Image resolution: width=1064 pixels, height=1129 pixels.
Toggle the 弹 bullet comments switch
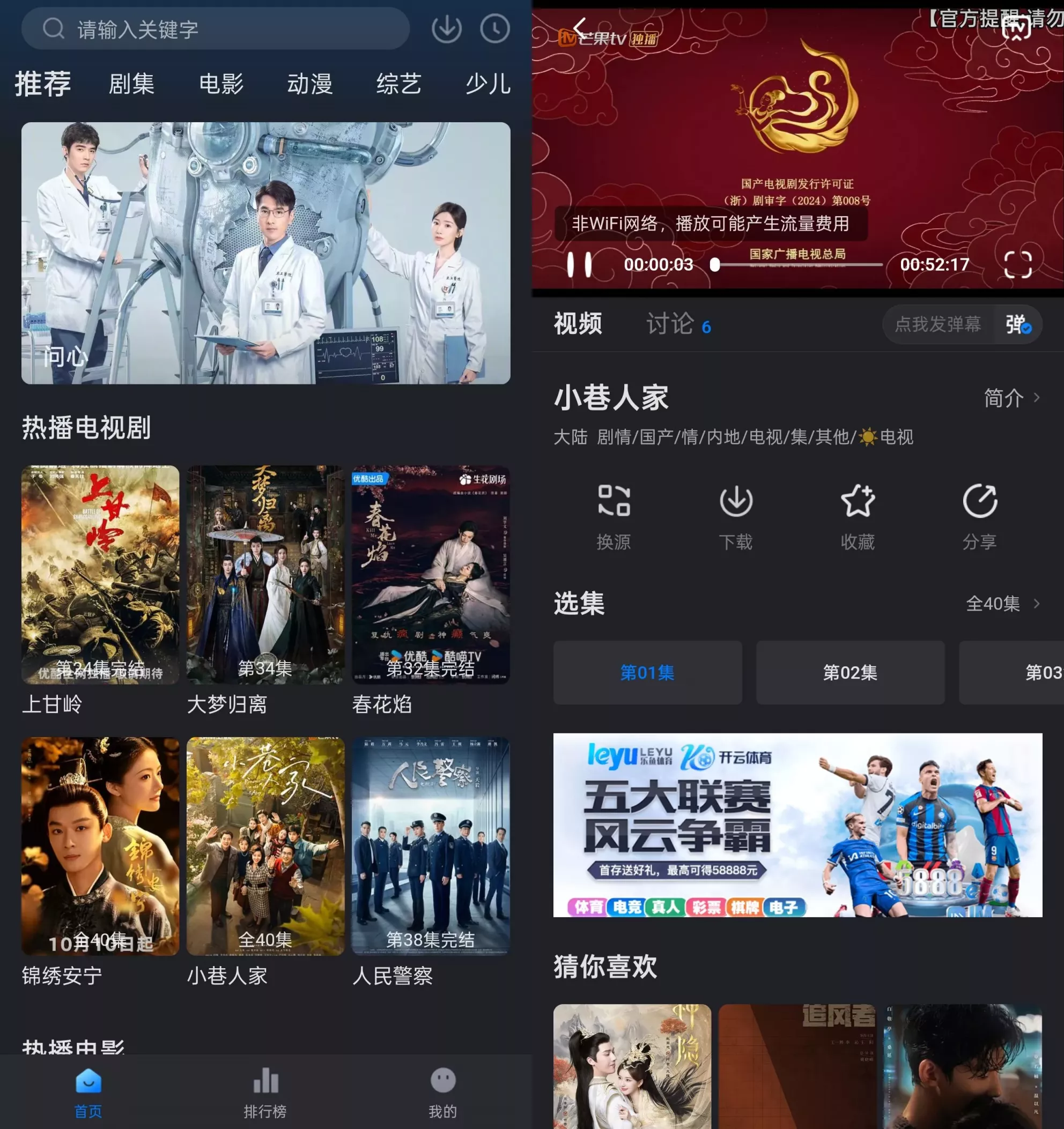1018,324
